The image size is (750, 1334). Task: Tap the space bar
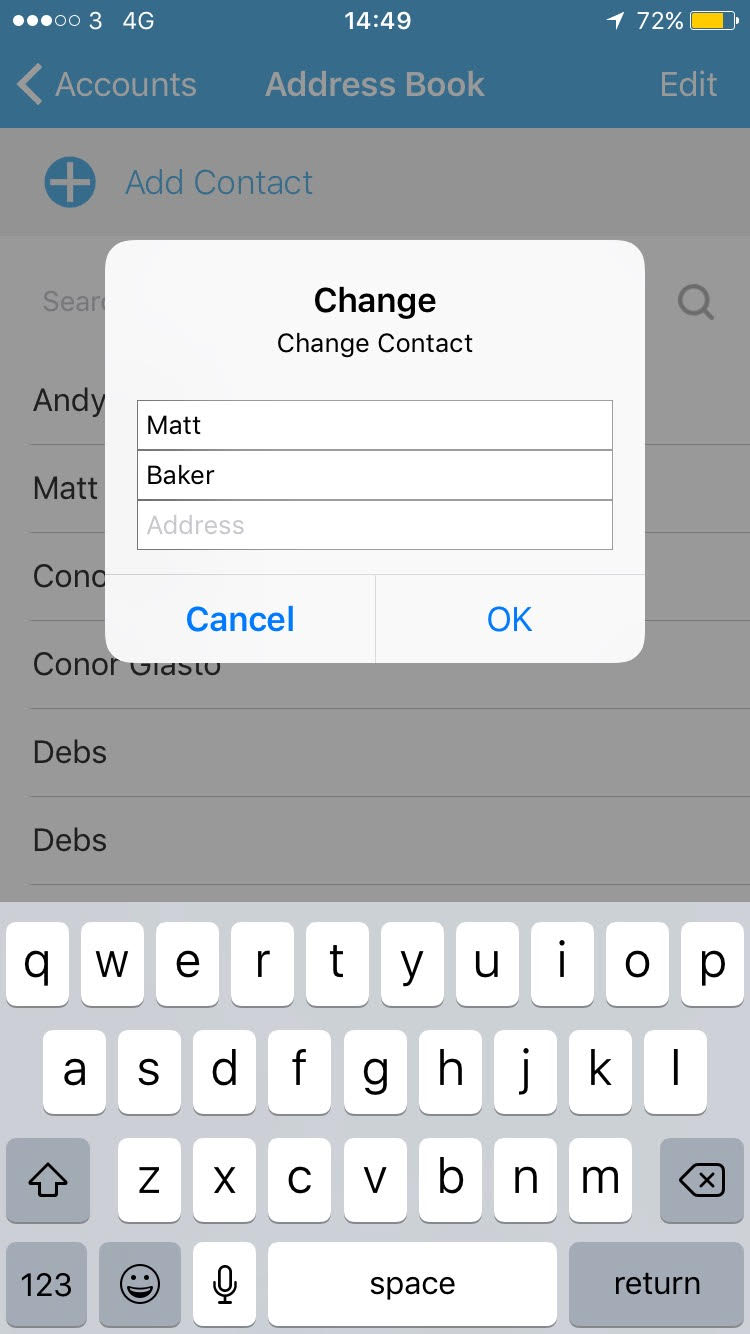[412, 1284]
